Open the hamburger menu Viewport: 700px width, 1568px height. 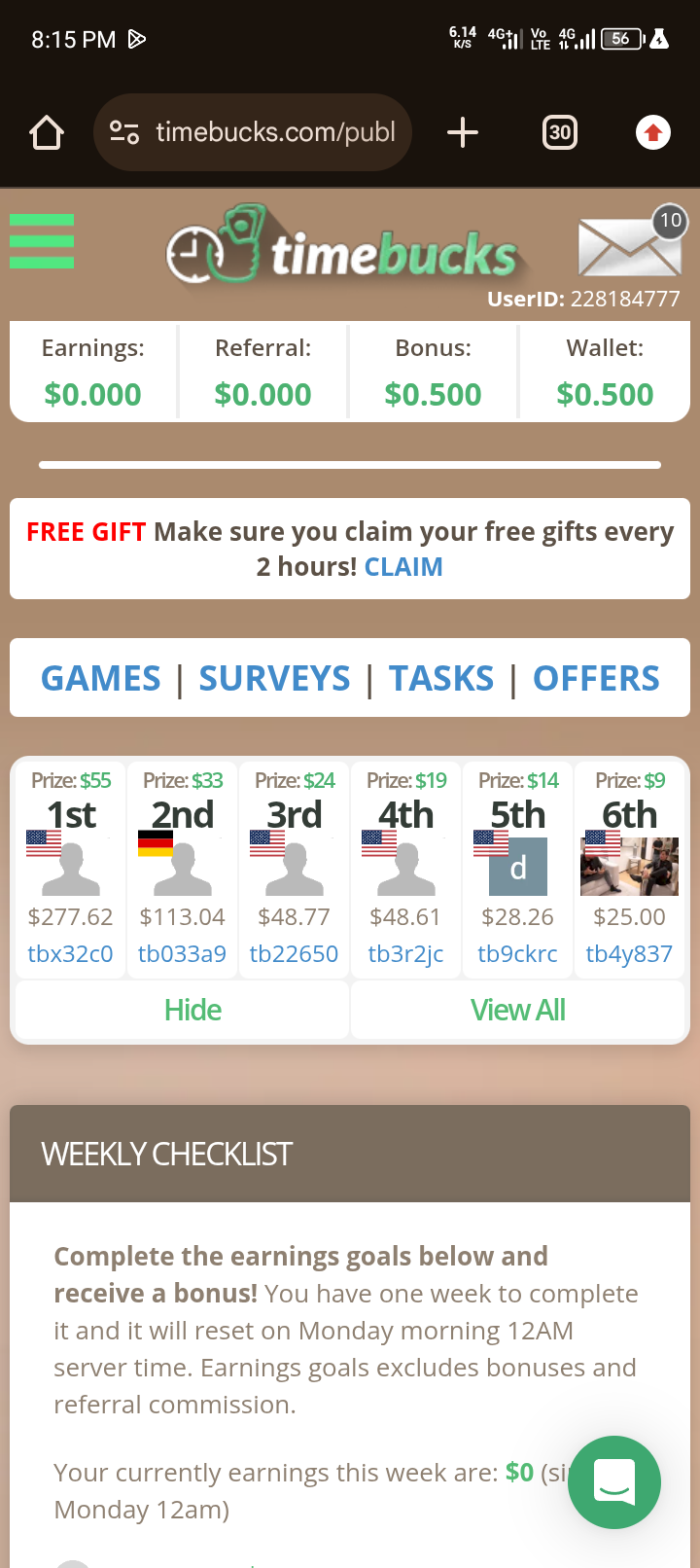tap(42, 240)
